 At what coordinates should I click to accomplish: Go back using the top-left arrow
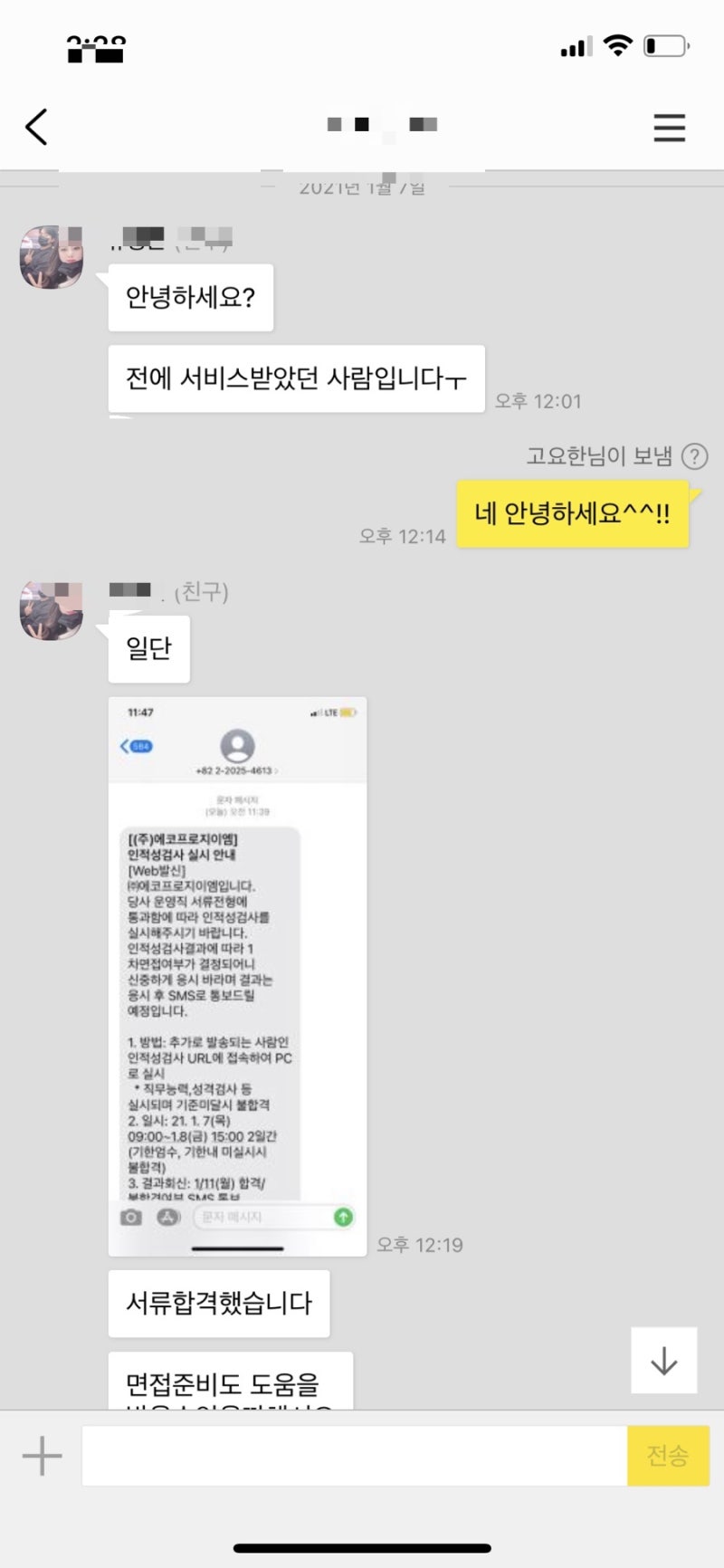(x=36, y=127)
